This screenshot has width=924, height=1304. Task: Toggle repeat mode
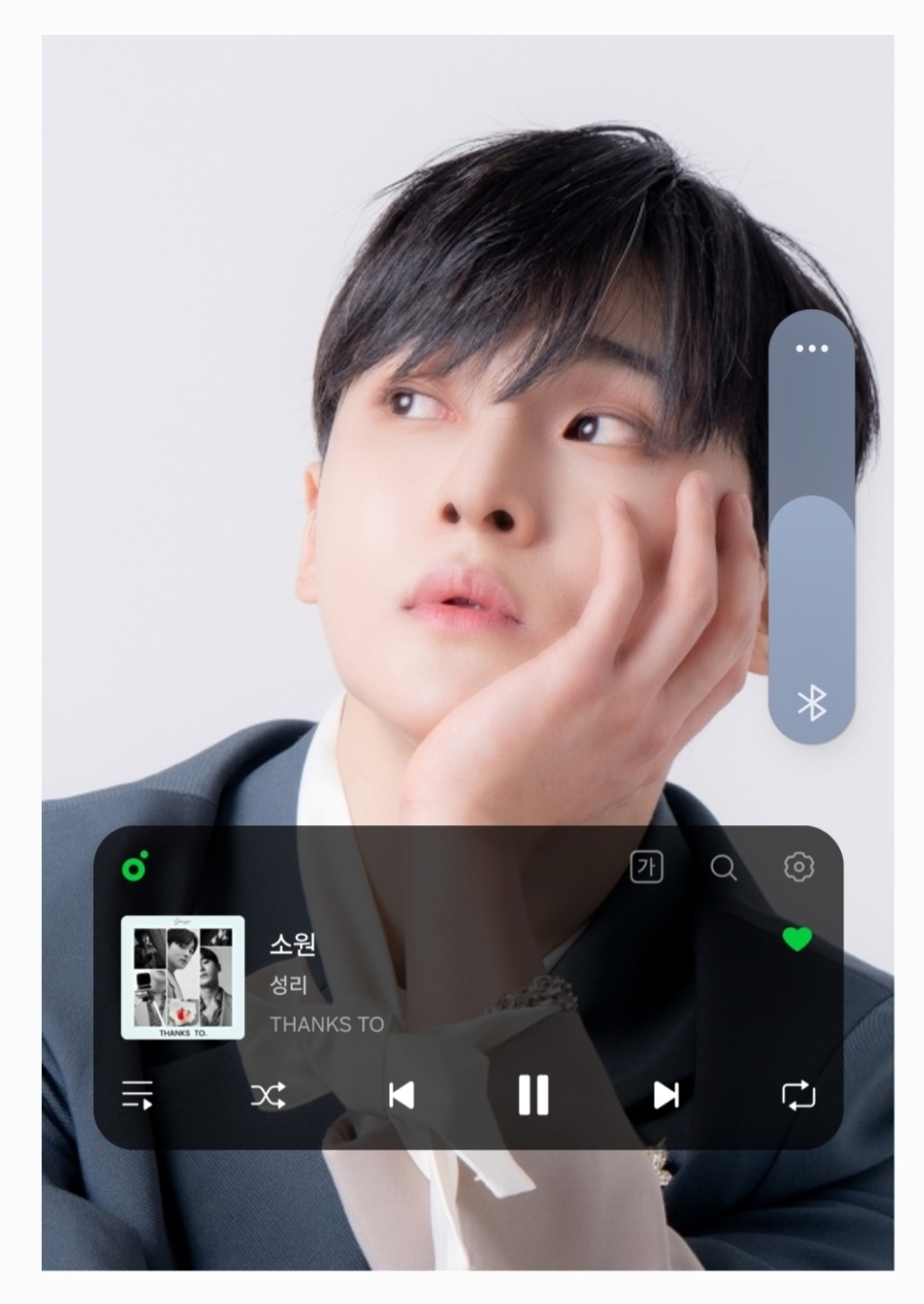(798, 1094)
